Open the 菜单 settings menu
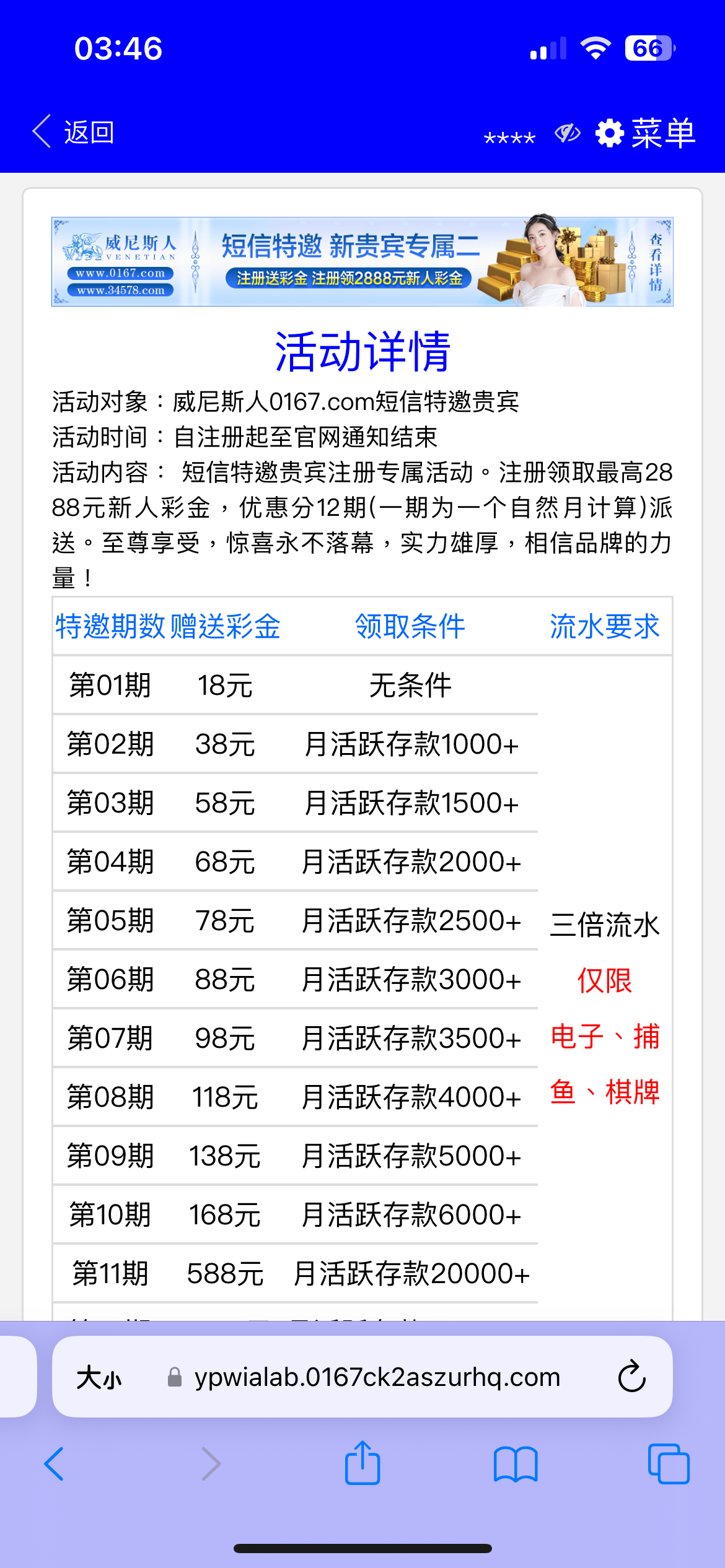This screenshot has width=725, height=1568. (646, 133)
